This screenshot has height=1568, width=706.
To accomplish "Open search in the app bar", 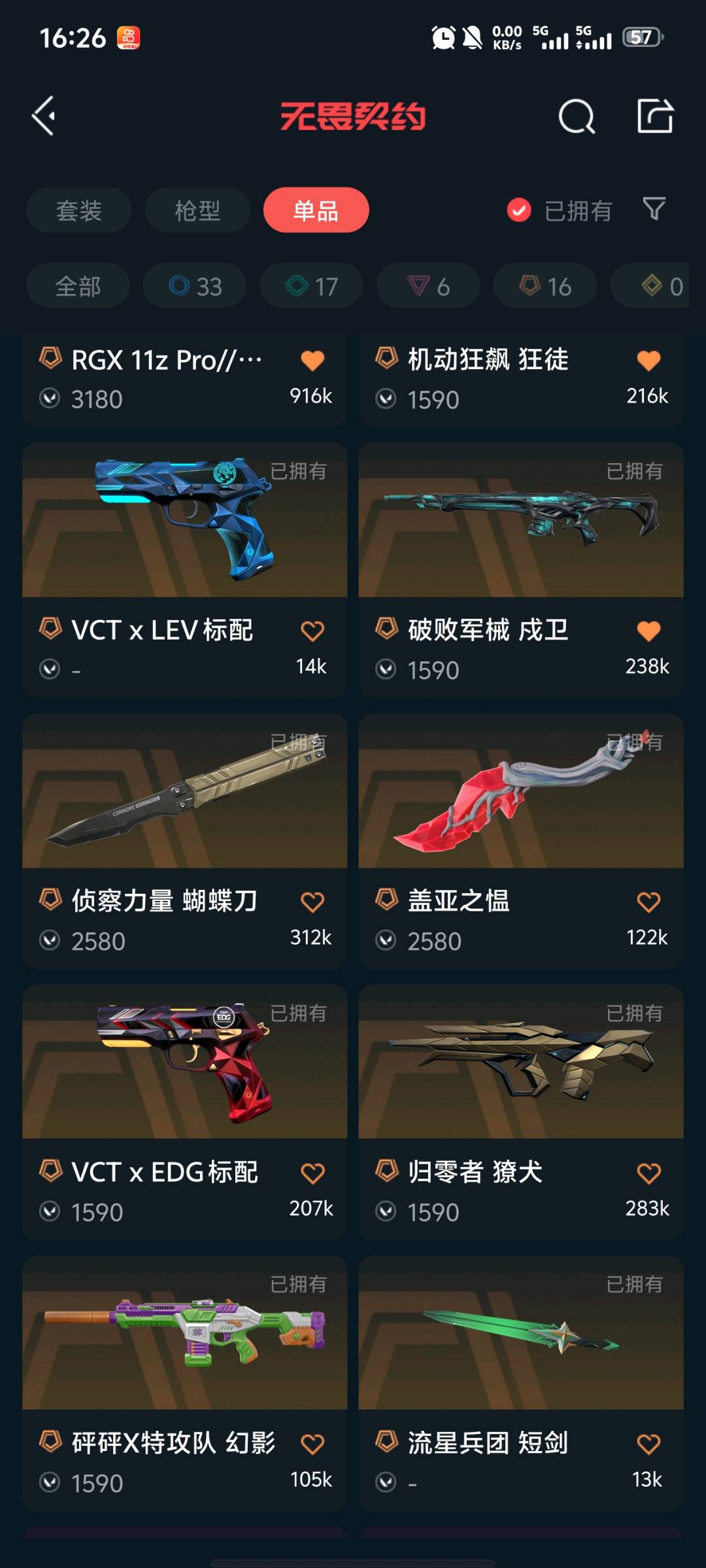I will point(577,117).
